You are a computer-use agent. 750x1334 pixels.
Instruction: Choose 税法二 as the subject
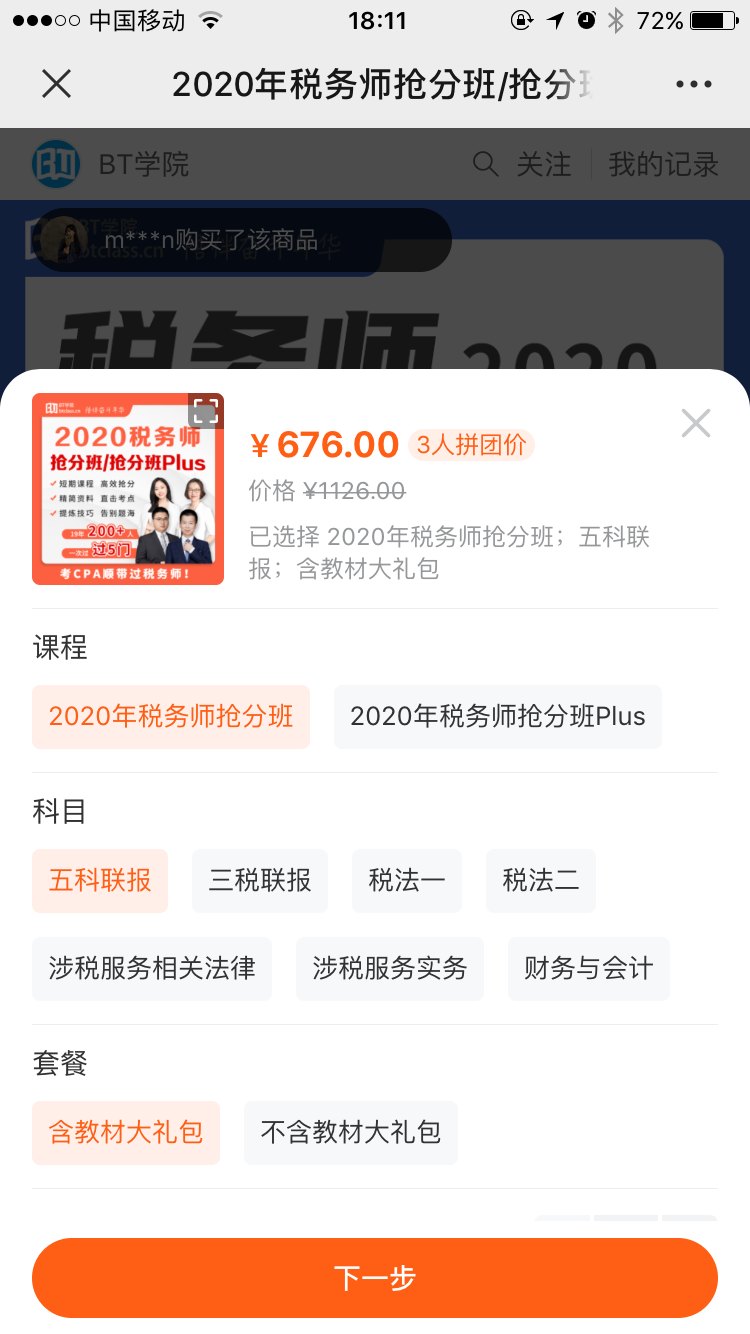point(541,881)
